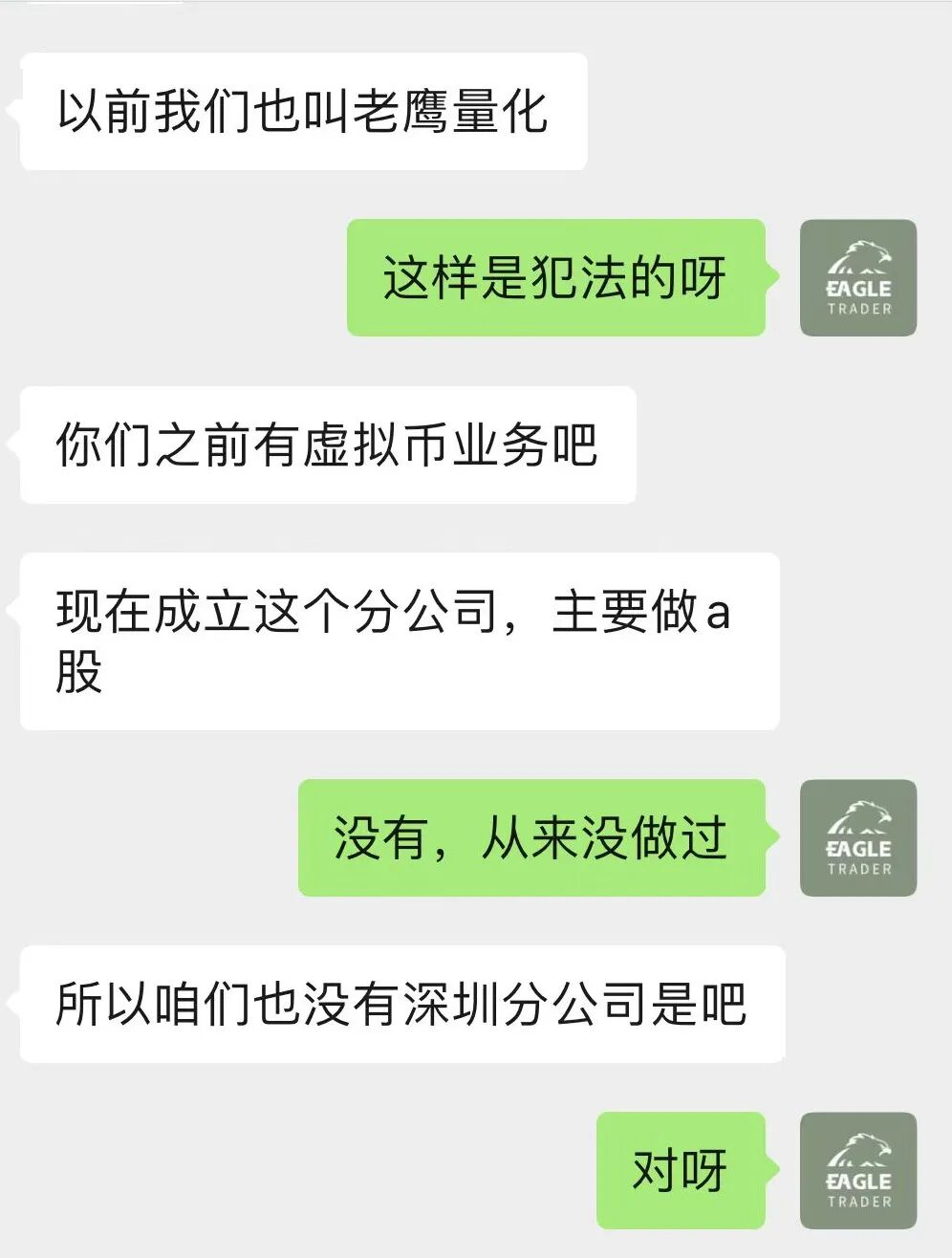The image size is (952, 1258).
Task: Open the Eagle Trader avatar next to '没有，从来没做过'
Action: pos(857,837)
